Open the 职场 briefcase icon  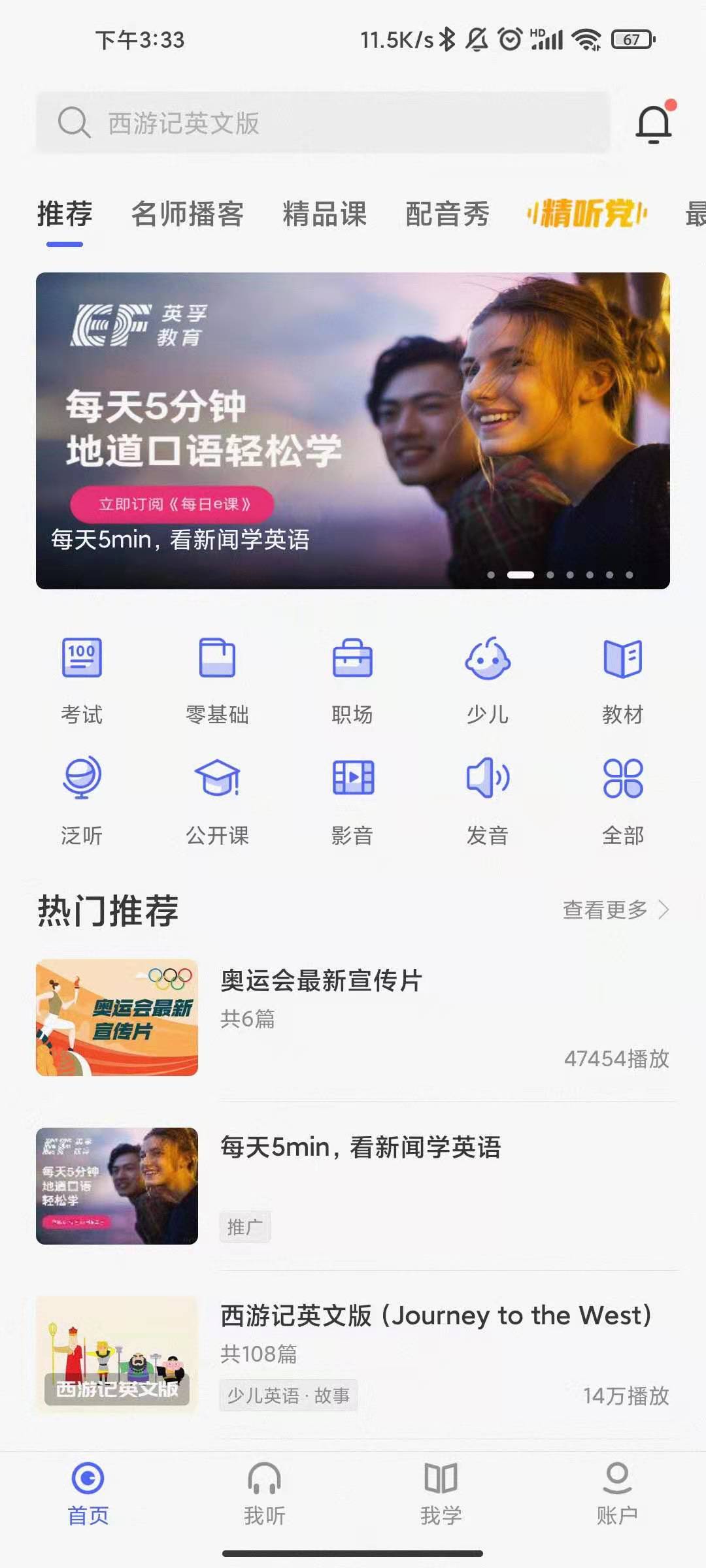click(352, 660)
